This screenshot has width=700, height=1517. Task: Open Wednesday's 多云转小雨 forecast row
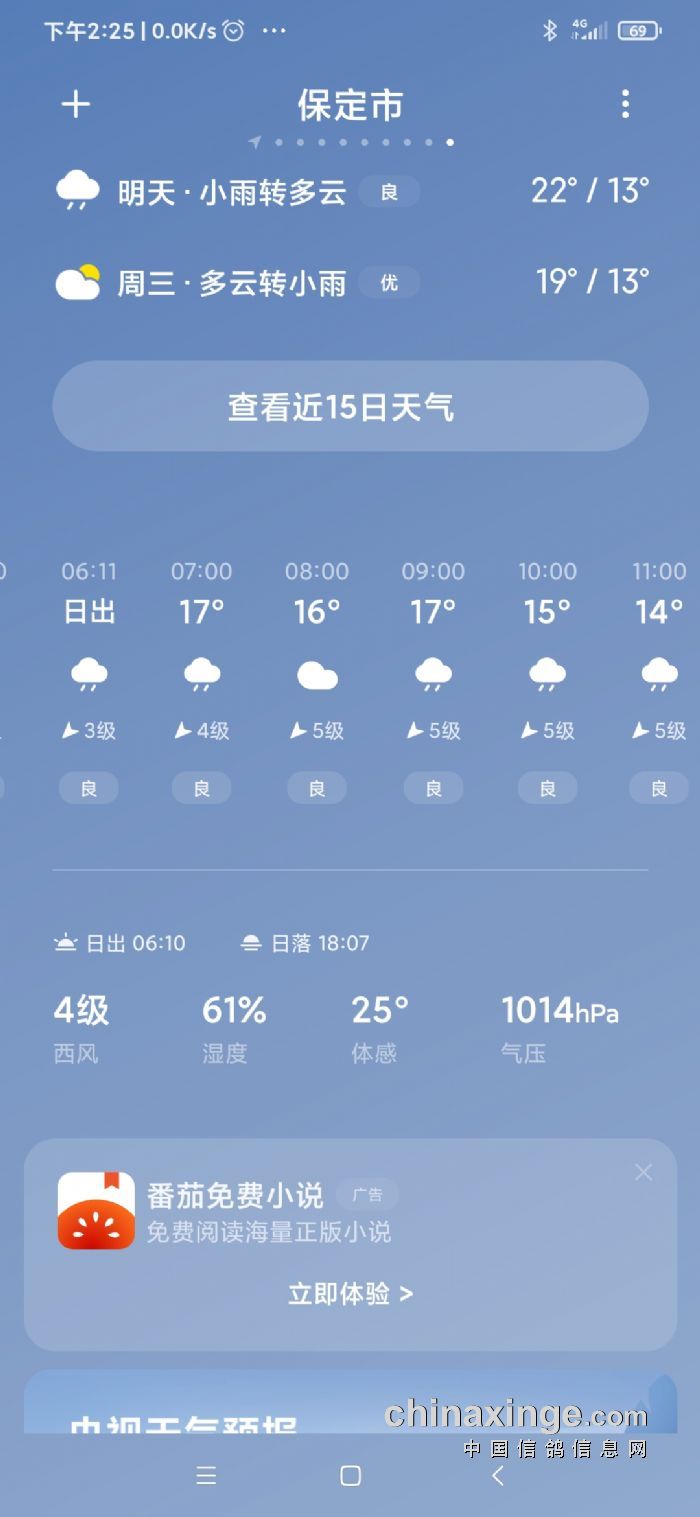(350, 283)
